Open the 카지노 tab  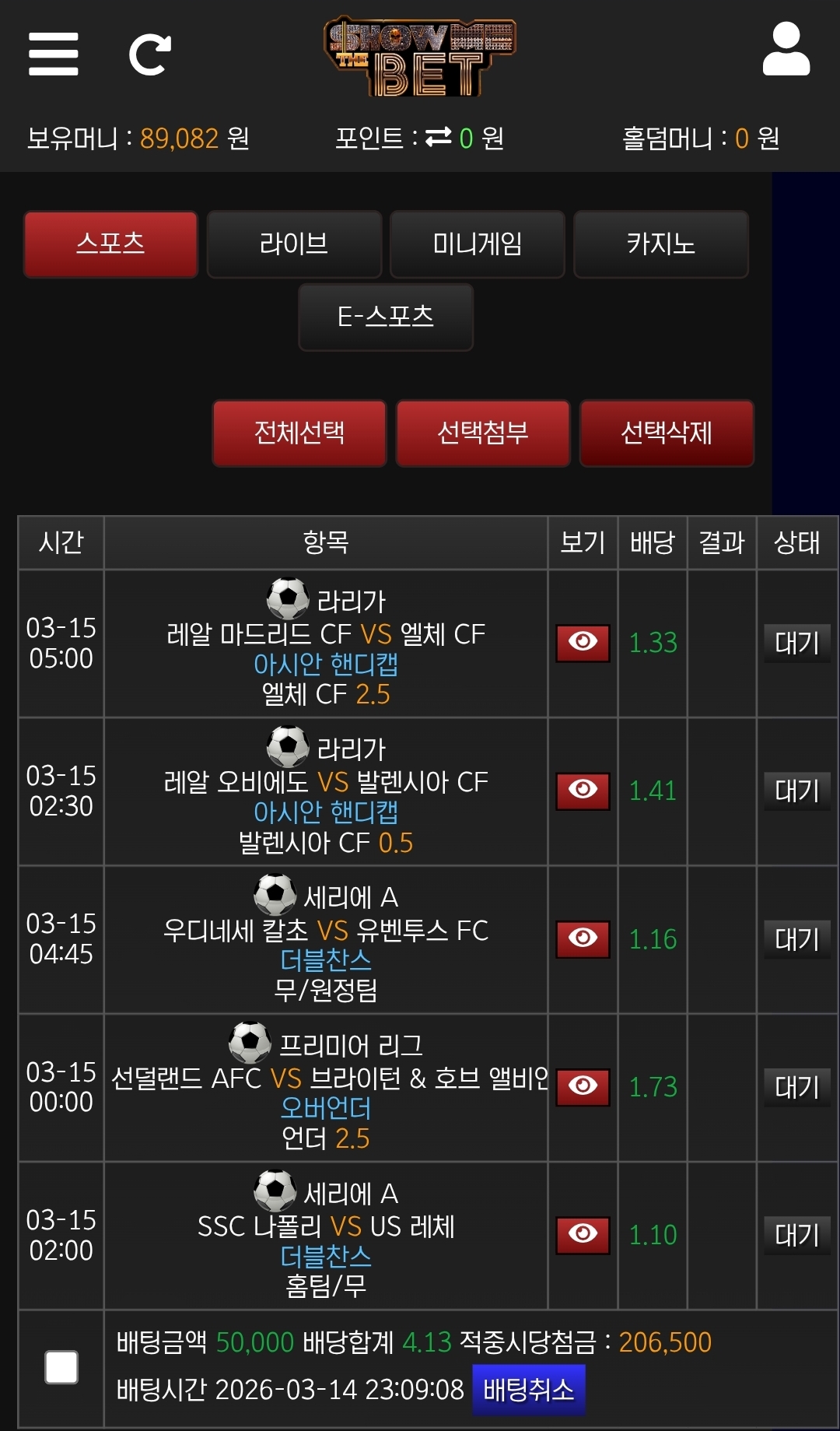tap(660, 244)
